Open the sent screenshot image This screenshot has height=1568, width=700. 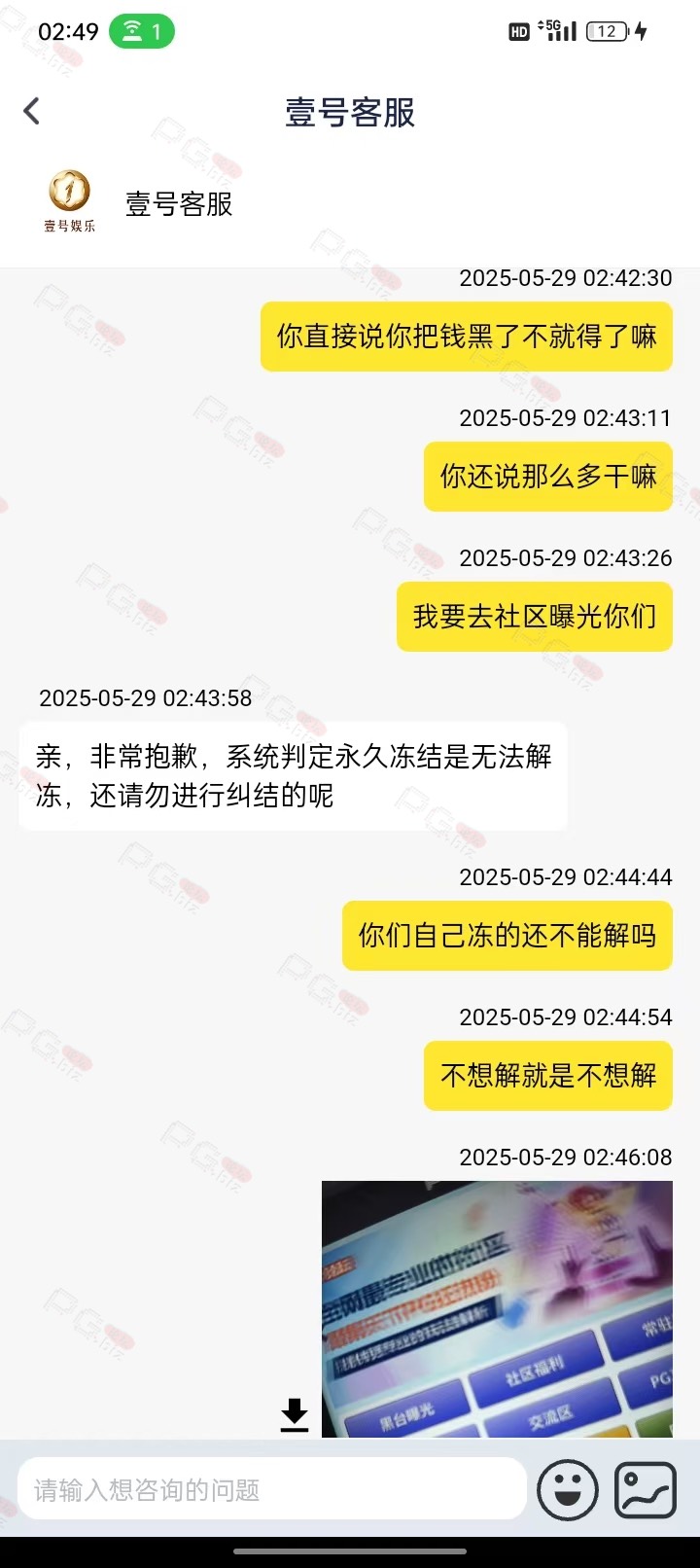(497, 1309)
